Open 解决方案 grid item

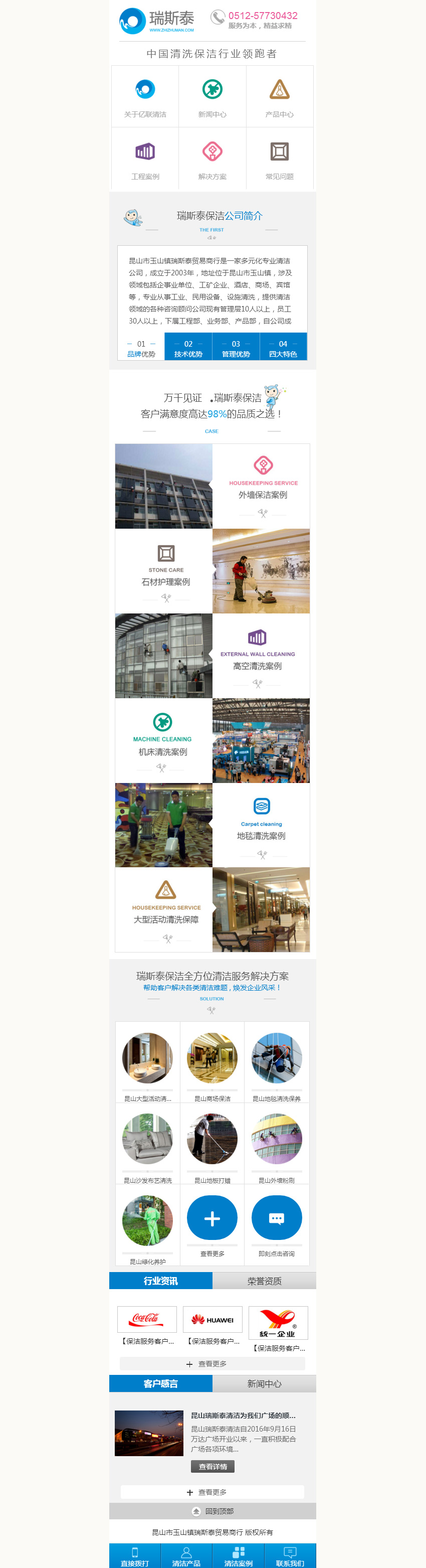(212, 159)
